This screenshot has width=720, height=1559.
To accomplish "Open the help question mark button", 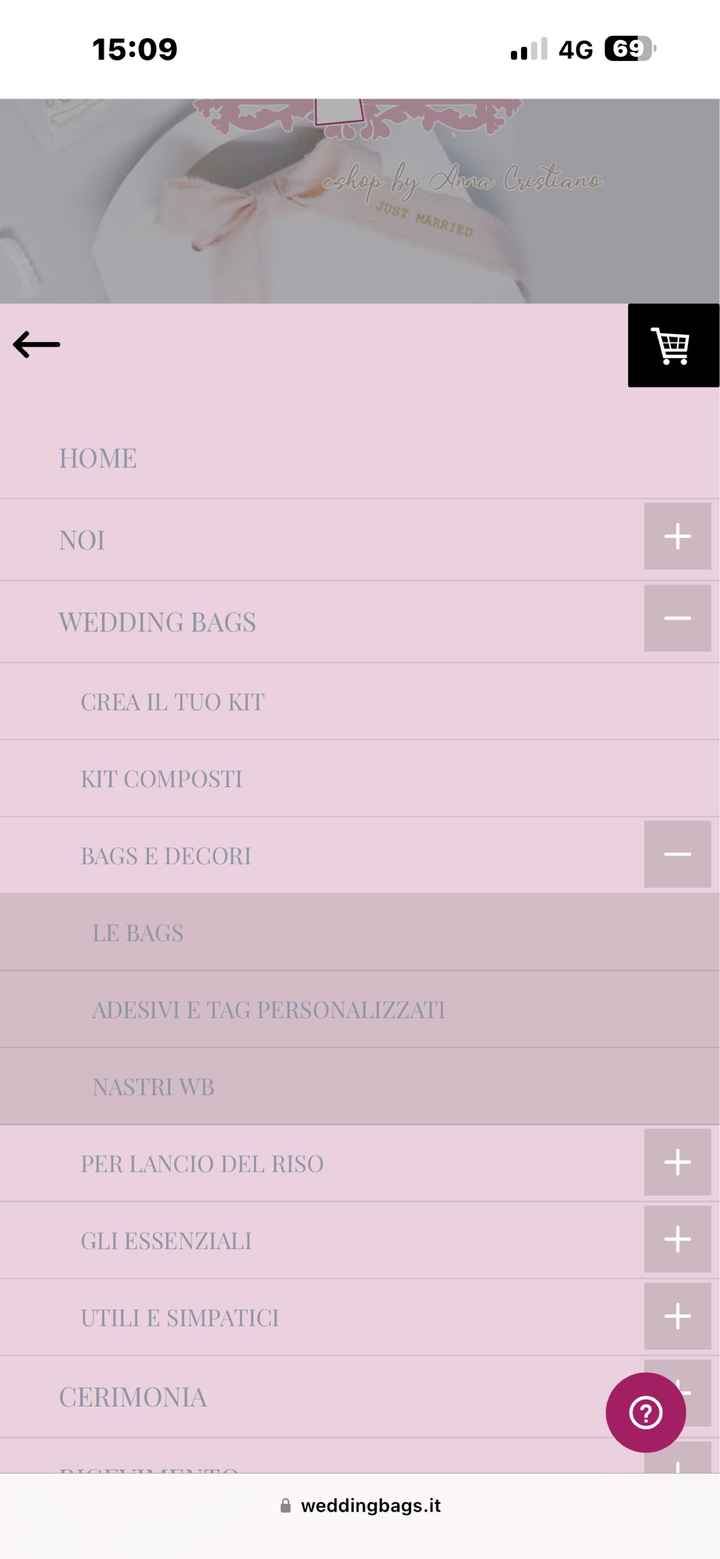I will [645, 1412].
